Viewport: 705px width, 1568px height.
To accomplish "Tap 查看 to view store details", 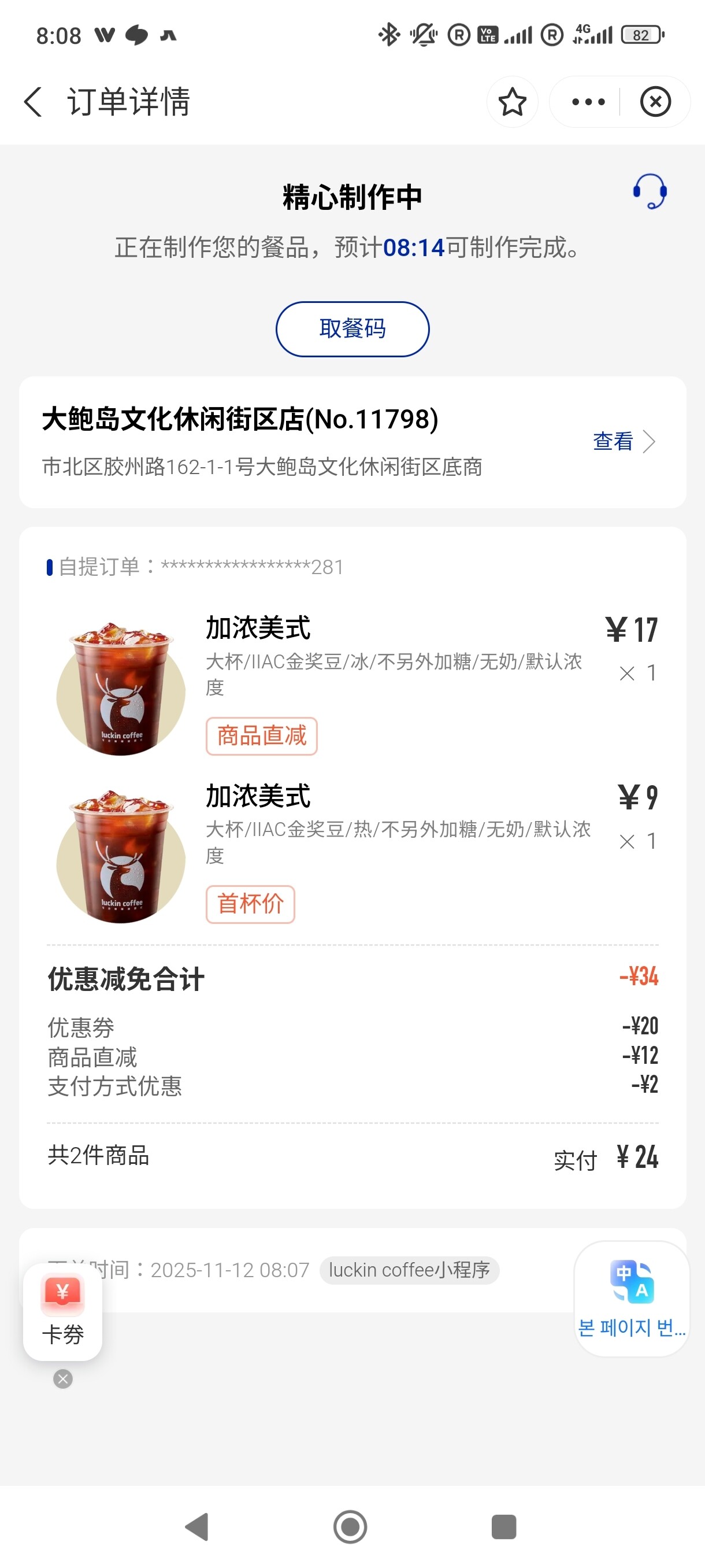I will [x=624, y=441].
